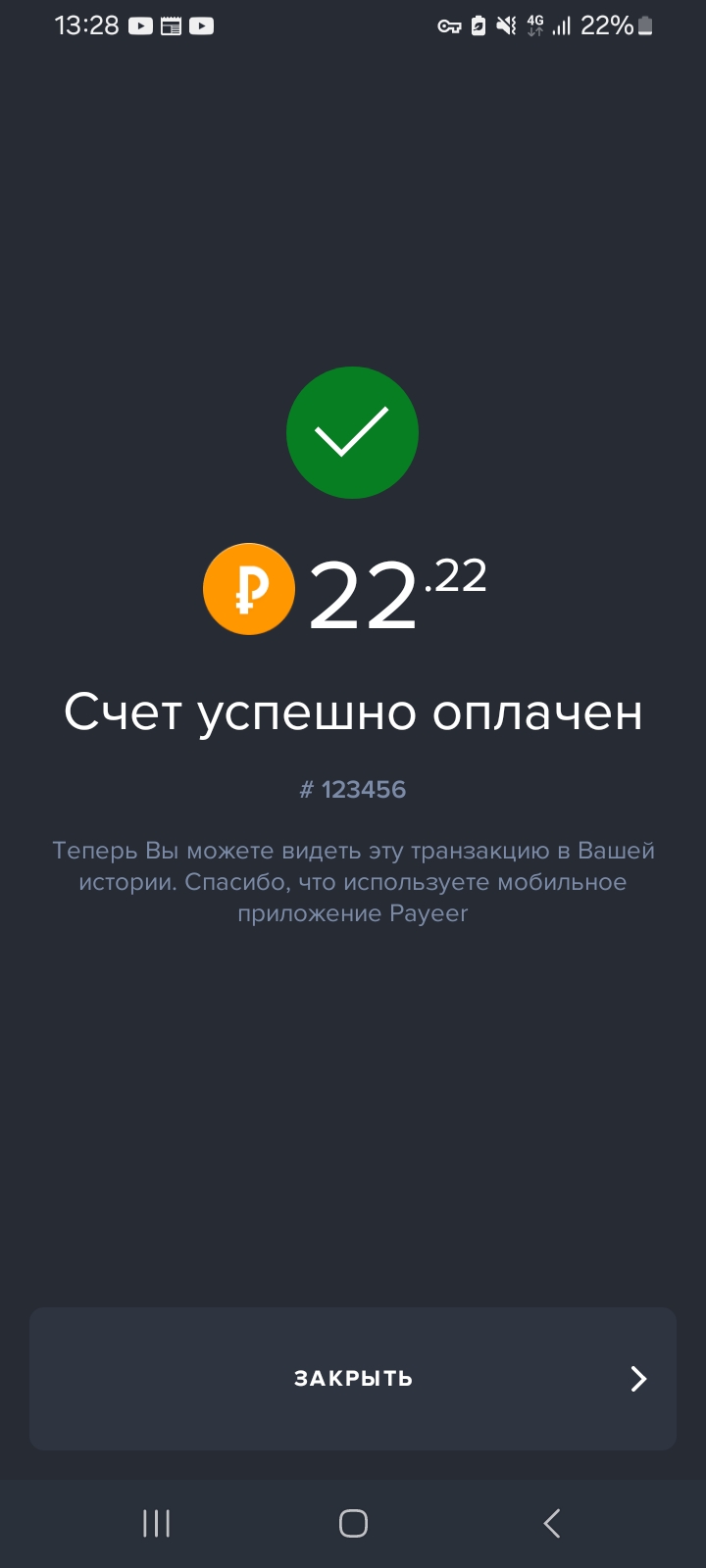Open the recent apps view
Viewport: 706px width, 1568px height.
tap(157, 1523)
